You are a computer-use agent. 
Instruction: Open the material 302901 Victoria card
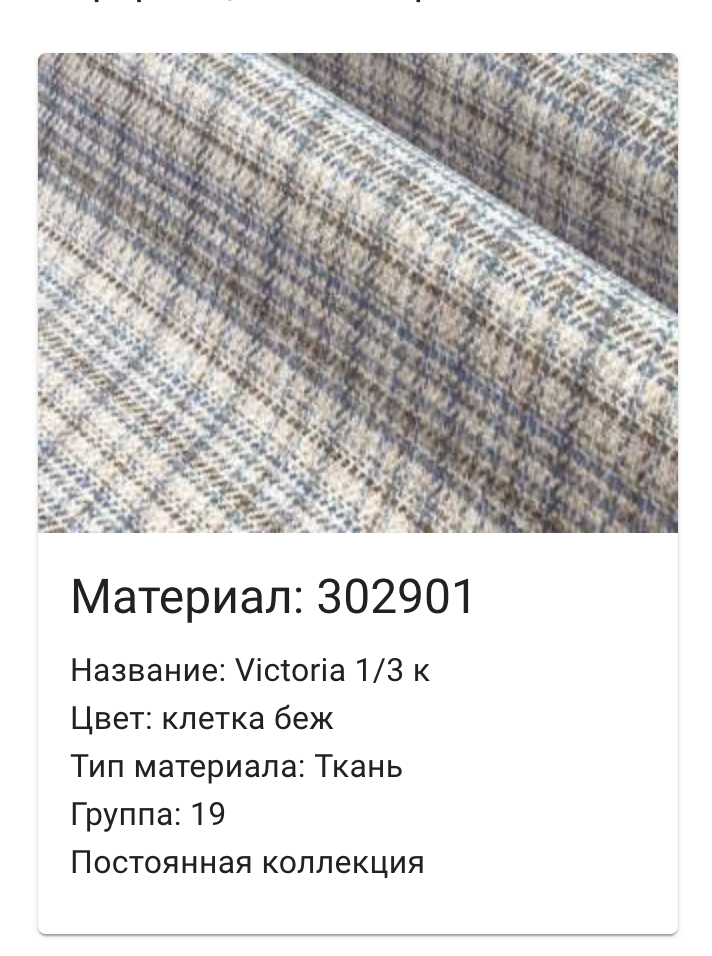(358, 493)
